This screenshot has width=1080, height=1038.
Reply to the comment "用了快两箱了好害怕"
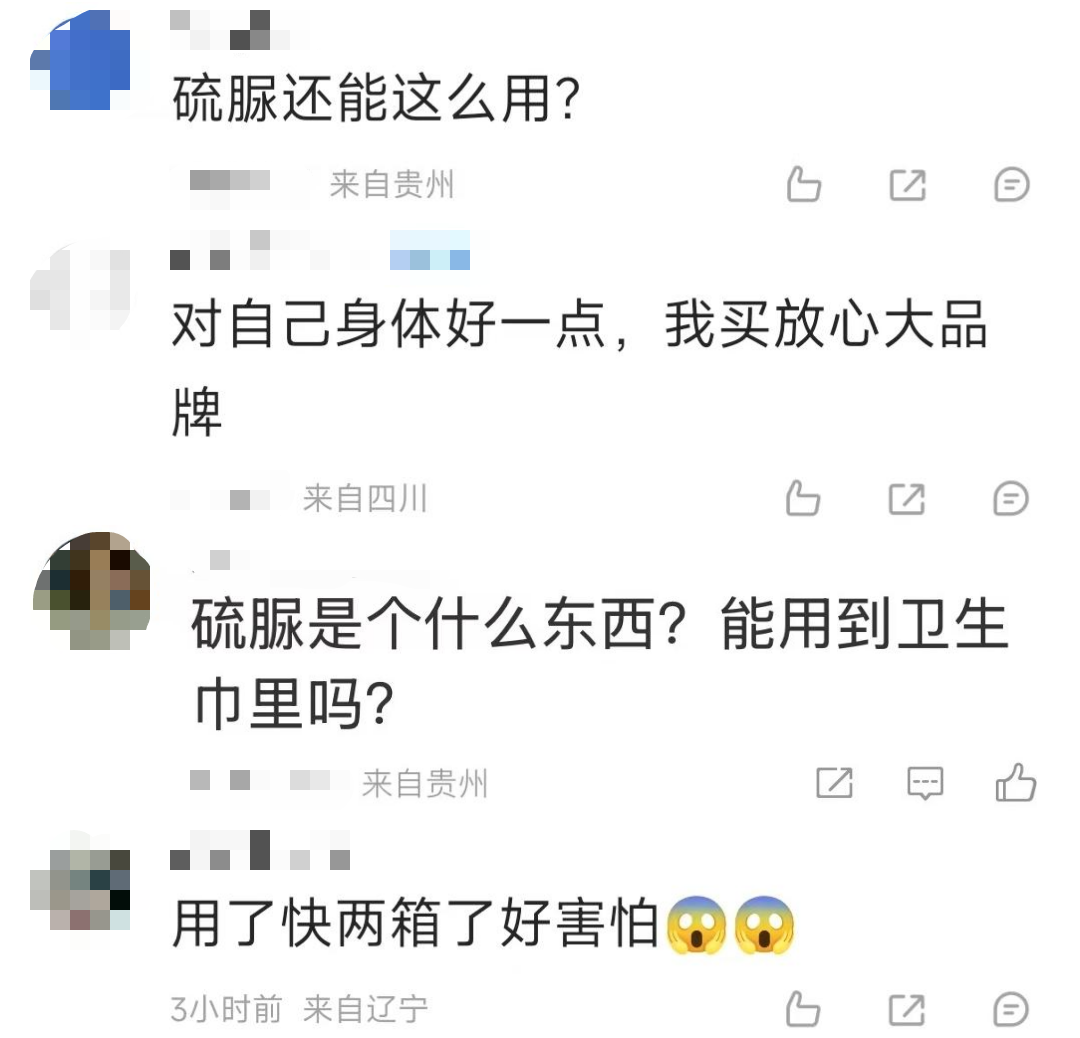pos(1012,1010)
